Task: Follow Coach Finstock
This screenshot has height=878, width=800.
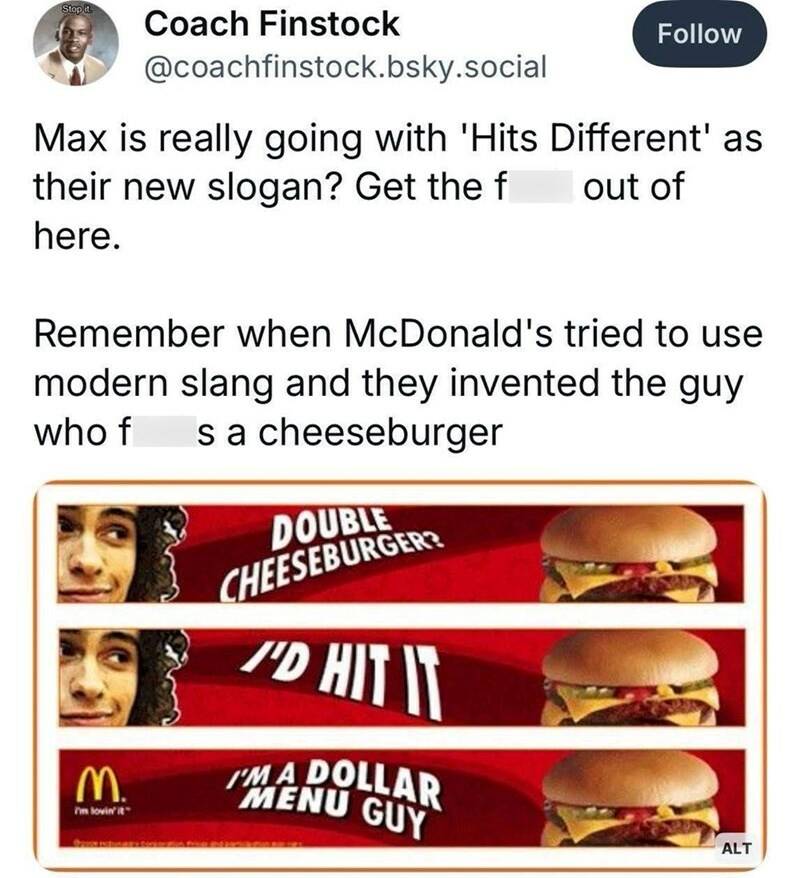Action: tap(698, 34)
